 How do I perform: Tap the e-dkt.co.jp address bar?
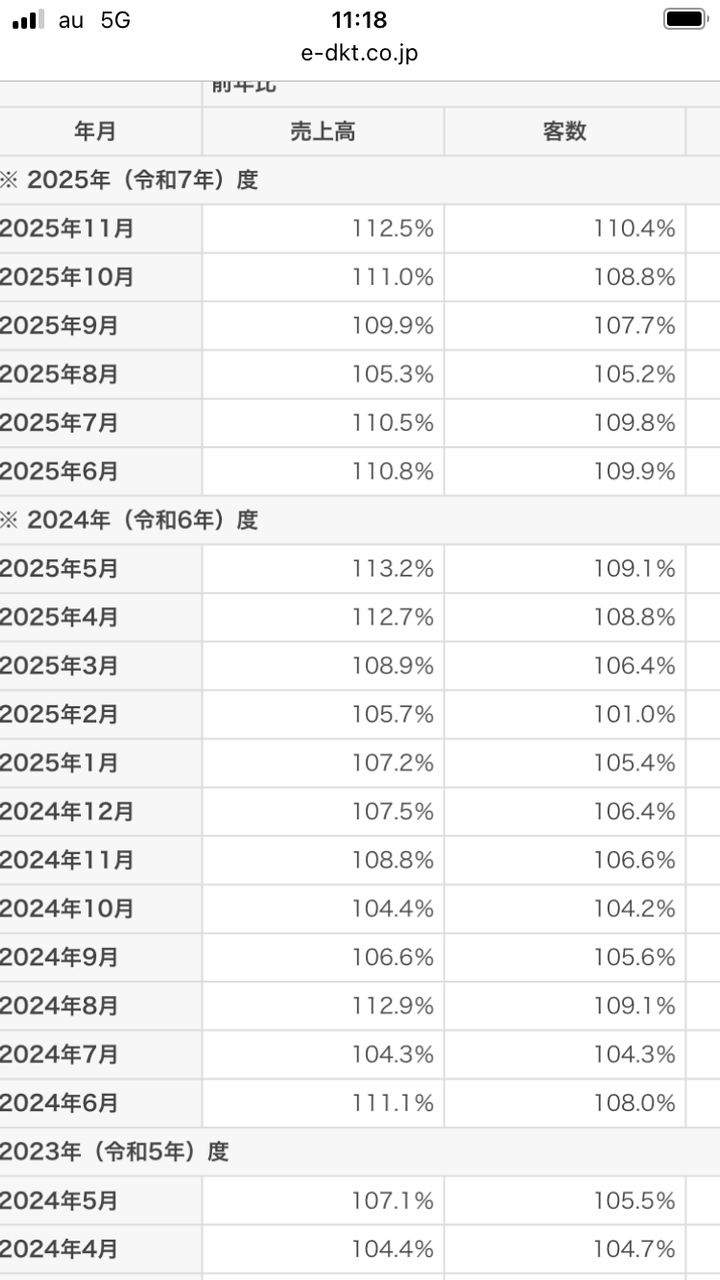pos(359,54)
